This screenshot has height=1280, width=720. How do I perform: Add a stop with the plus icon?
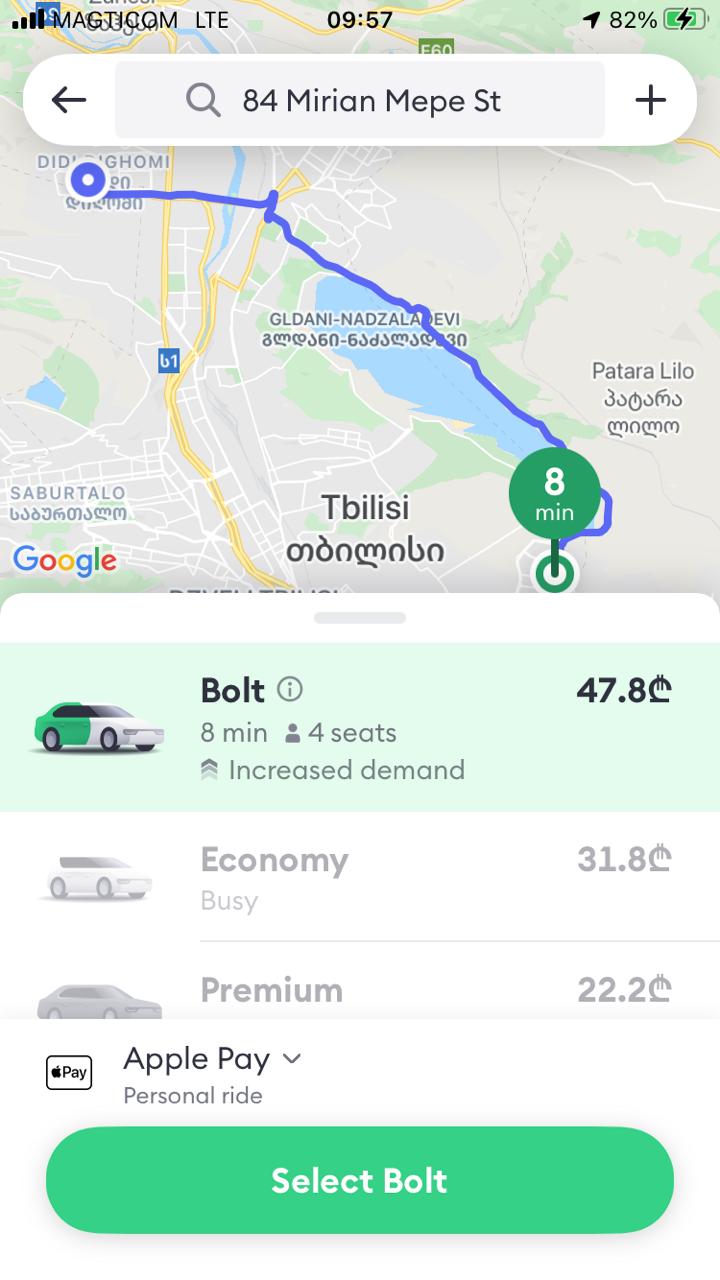(x=650, y=100)
